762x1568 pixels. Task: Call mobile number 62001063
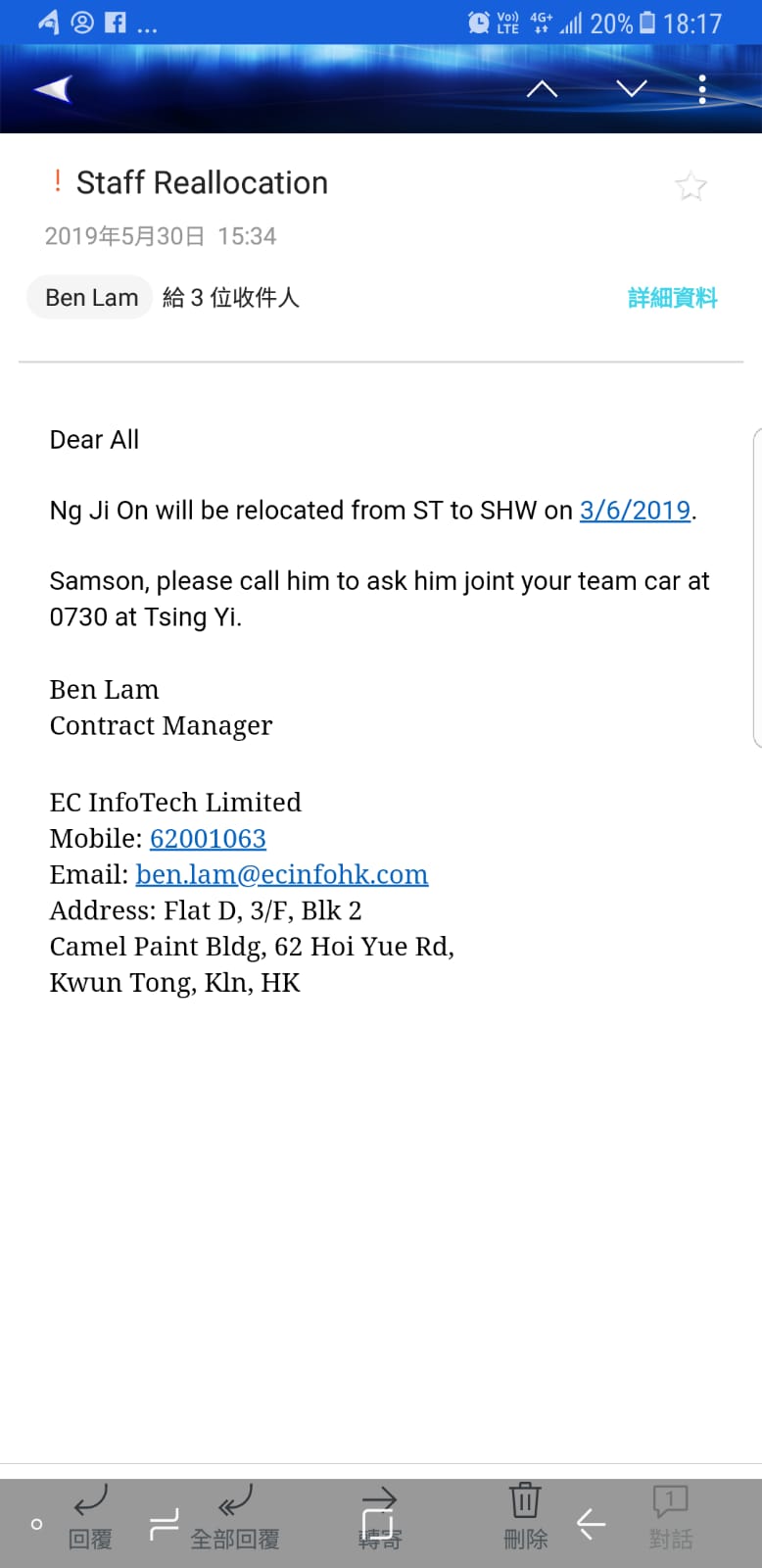(208, 839)
